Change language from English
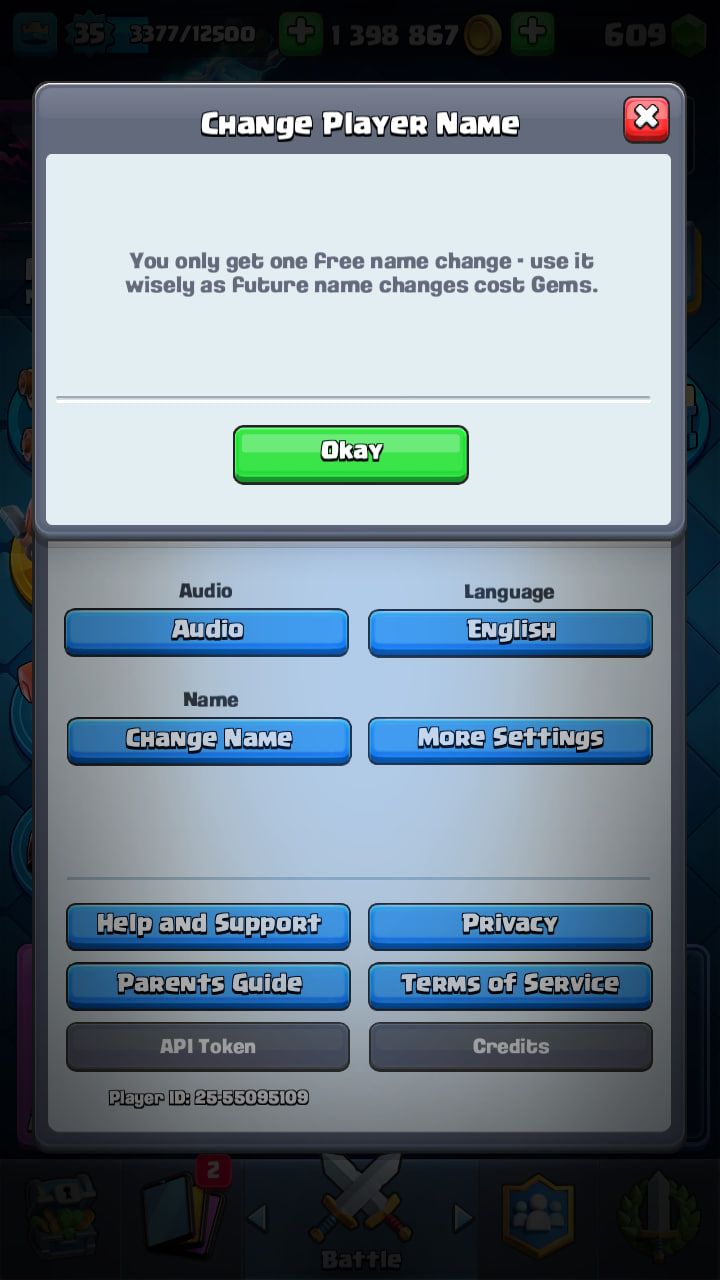 pyautogui.click(x=510, y=632)
